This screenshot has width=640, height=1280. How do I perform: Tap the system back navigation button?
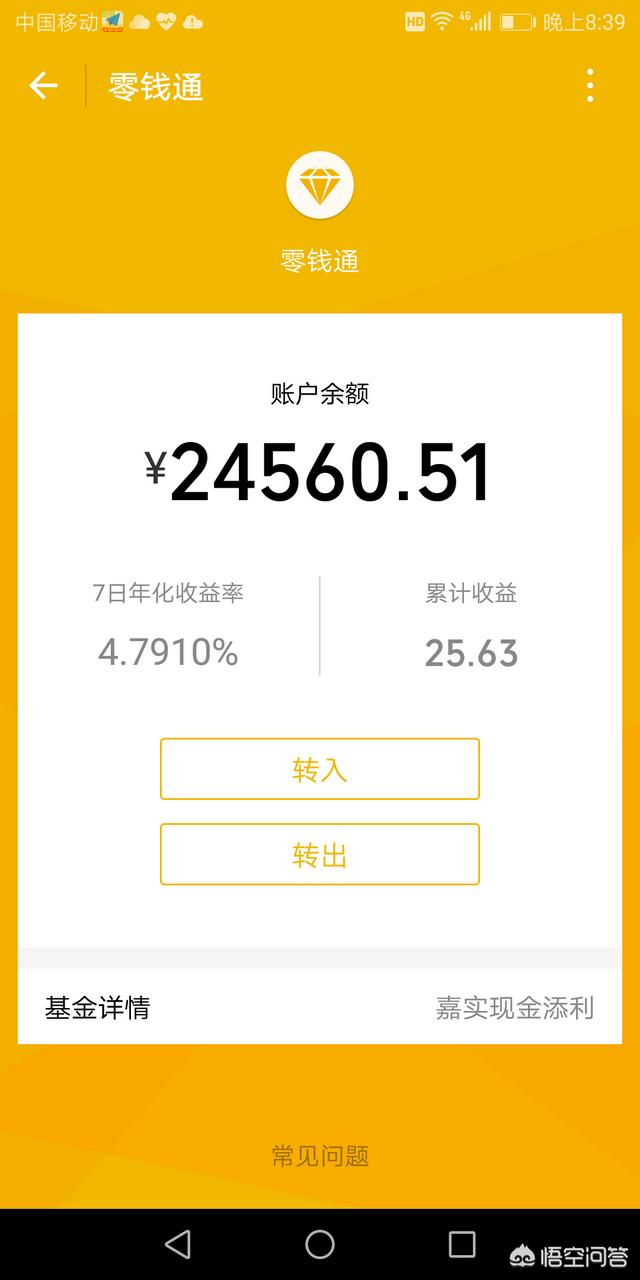click(178, 1244)
